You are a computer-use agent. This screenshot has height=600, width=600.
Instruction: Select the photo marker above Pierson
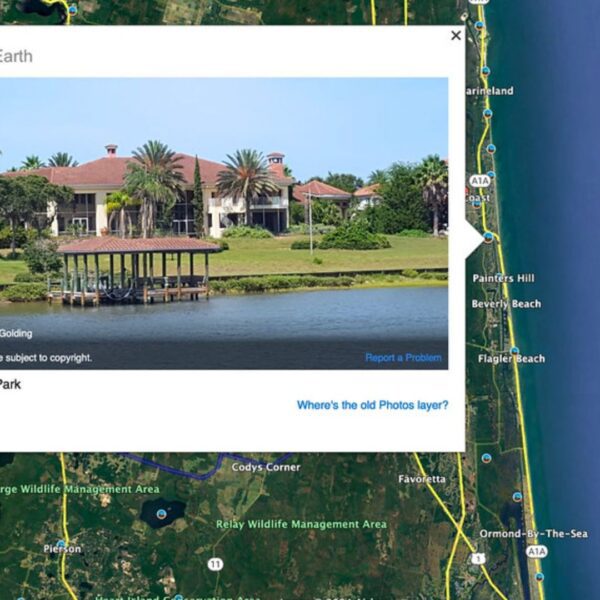coord(61,544)
